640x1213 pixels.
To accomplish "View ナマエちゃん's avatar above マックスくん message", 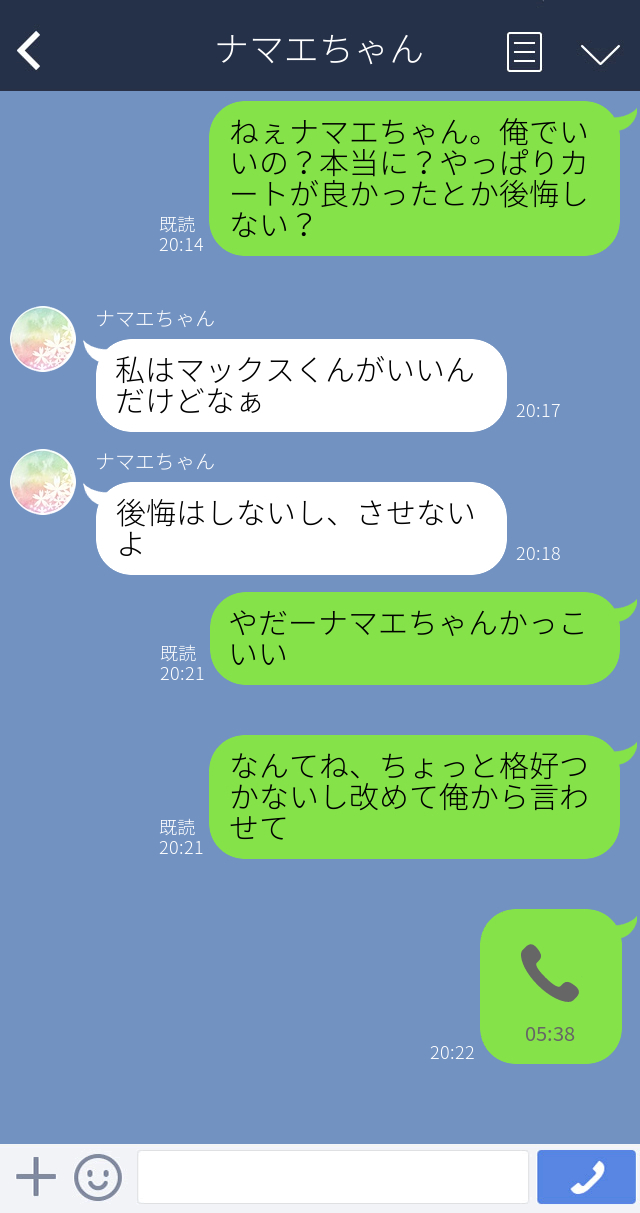I will [x=43, y=339].
